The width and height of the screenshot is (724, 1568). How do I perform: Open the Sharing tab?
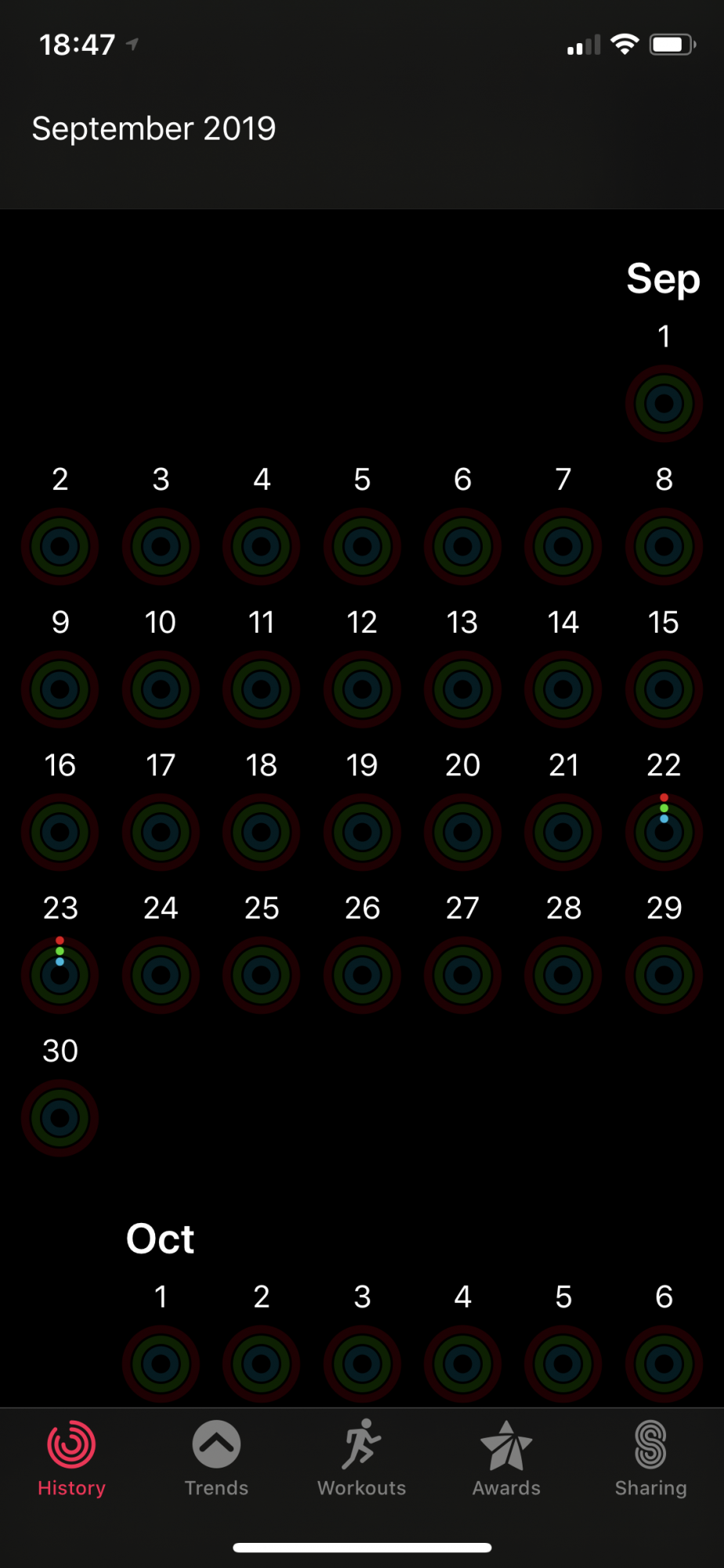point(650,1458)
